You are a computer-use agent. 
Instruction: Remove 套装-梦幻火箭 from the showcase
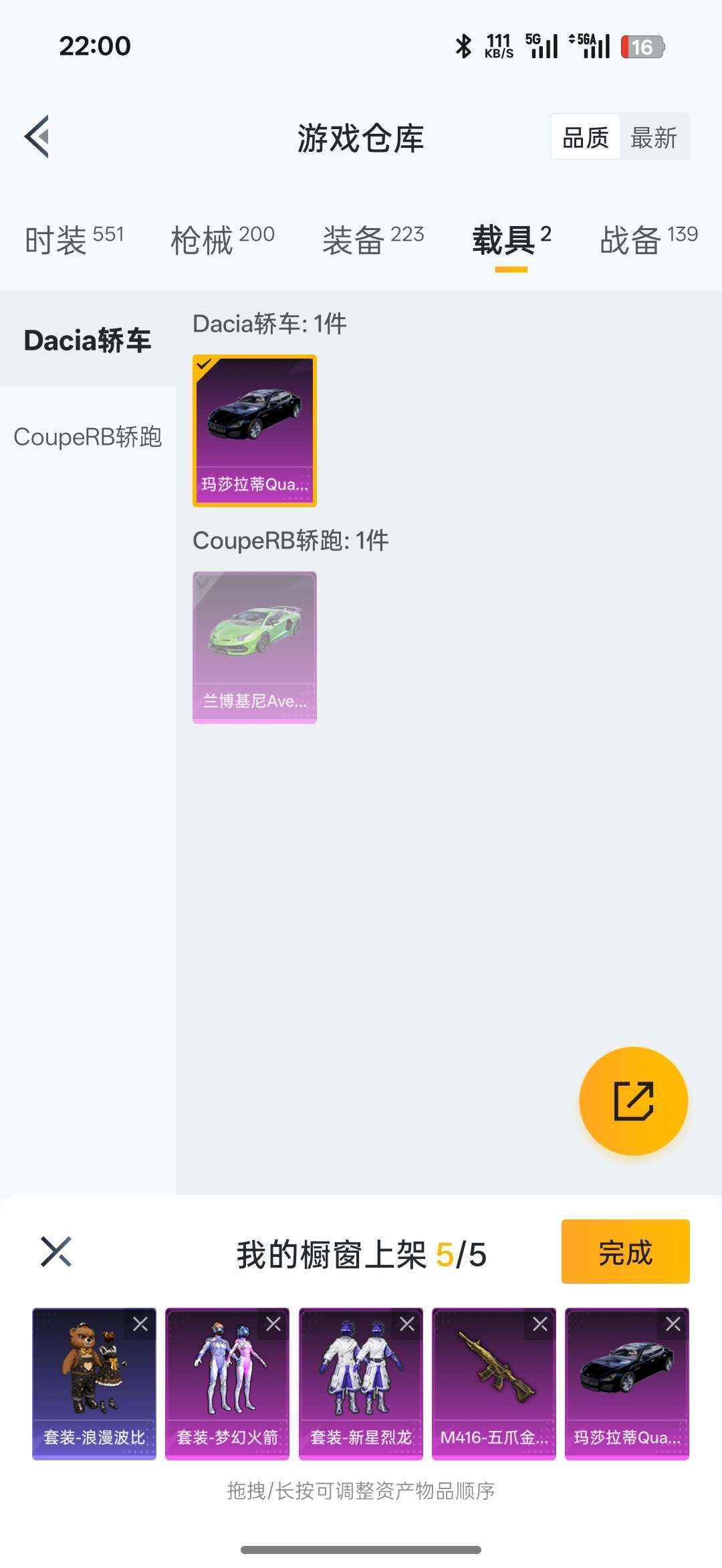(x=273, y=1324)
